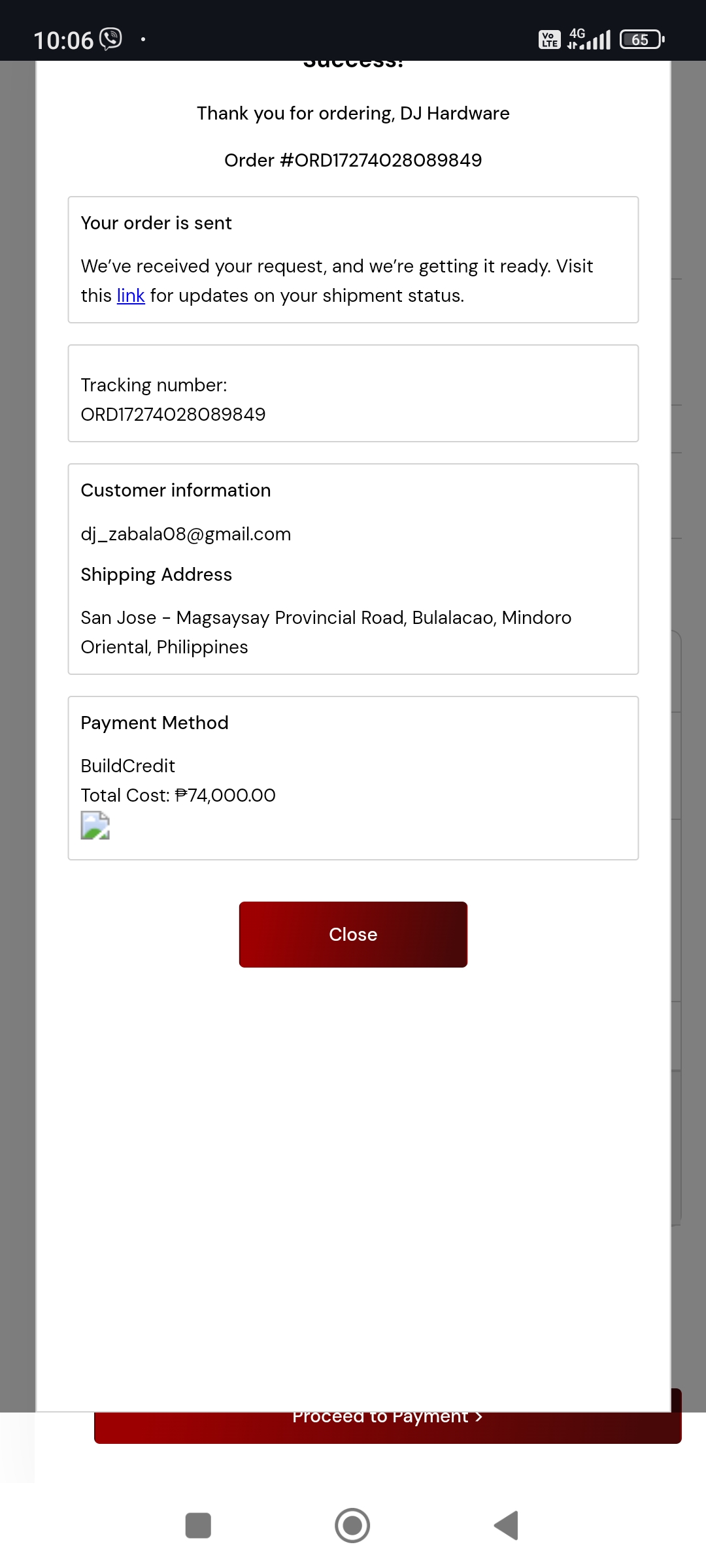Viewport: 706px width, 1568px height.
Task: Close the order success dialog
Action: coord(353,934)
